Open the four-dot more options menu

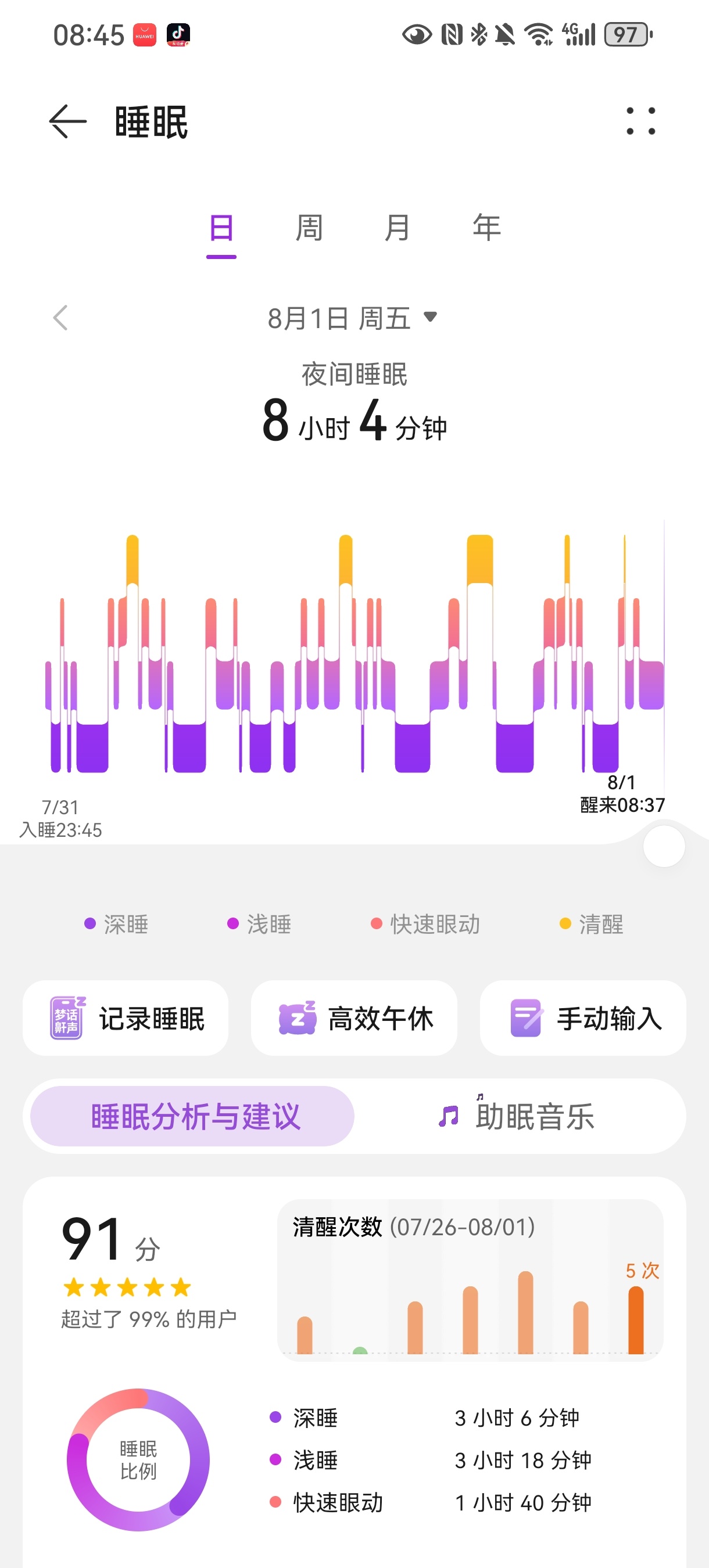(x=641, y=121)
